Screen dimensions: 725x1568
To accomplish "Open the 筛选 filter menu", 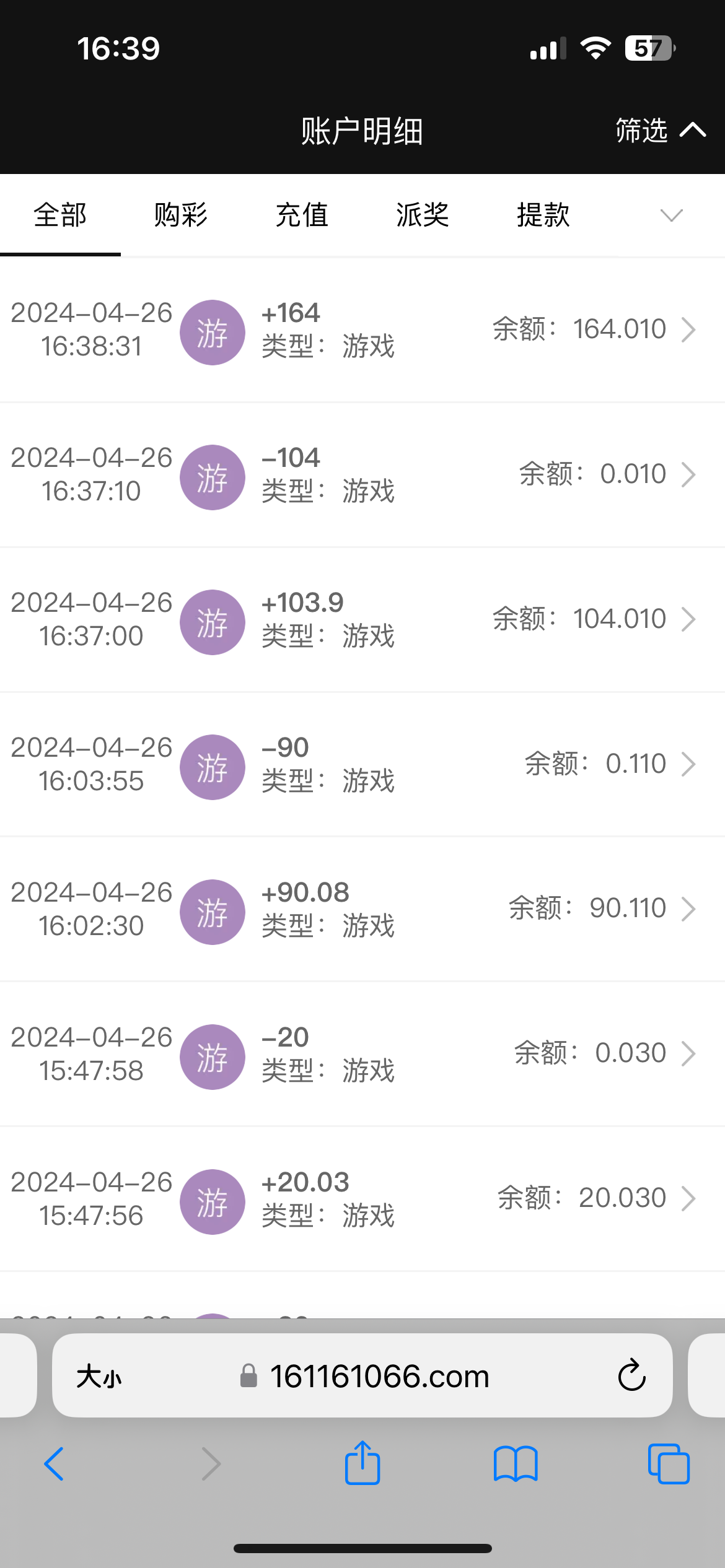I will coord(659,130).
